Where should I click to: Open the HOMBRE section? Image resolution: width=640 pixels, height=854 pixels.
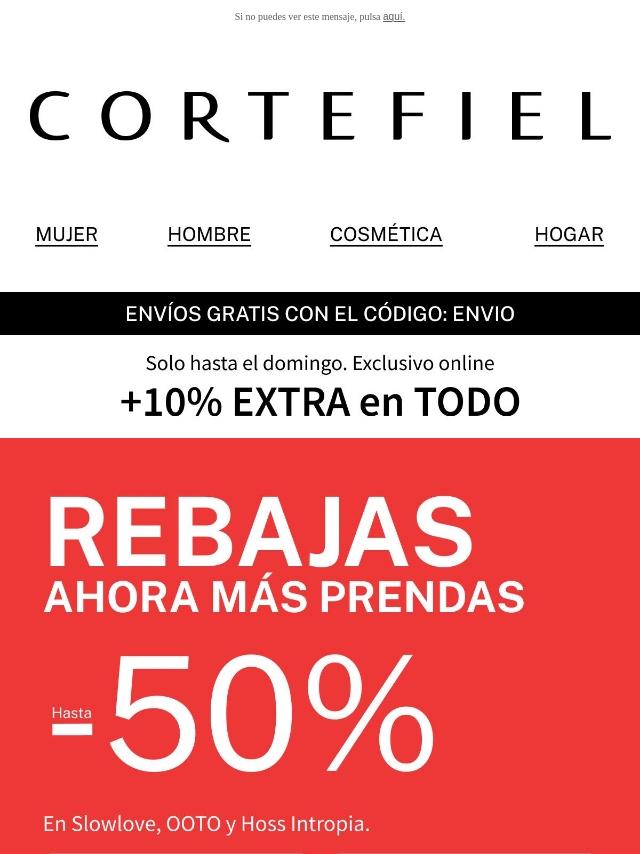(209, 234)
